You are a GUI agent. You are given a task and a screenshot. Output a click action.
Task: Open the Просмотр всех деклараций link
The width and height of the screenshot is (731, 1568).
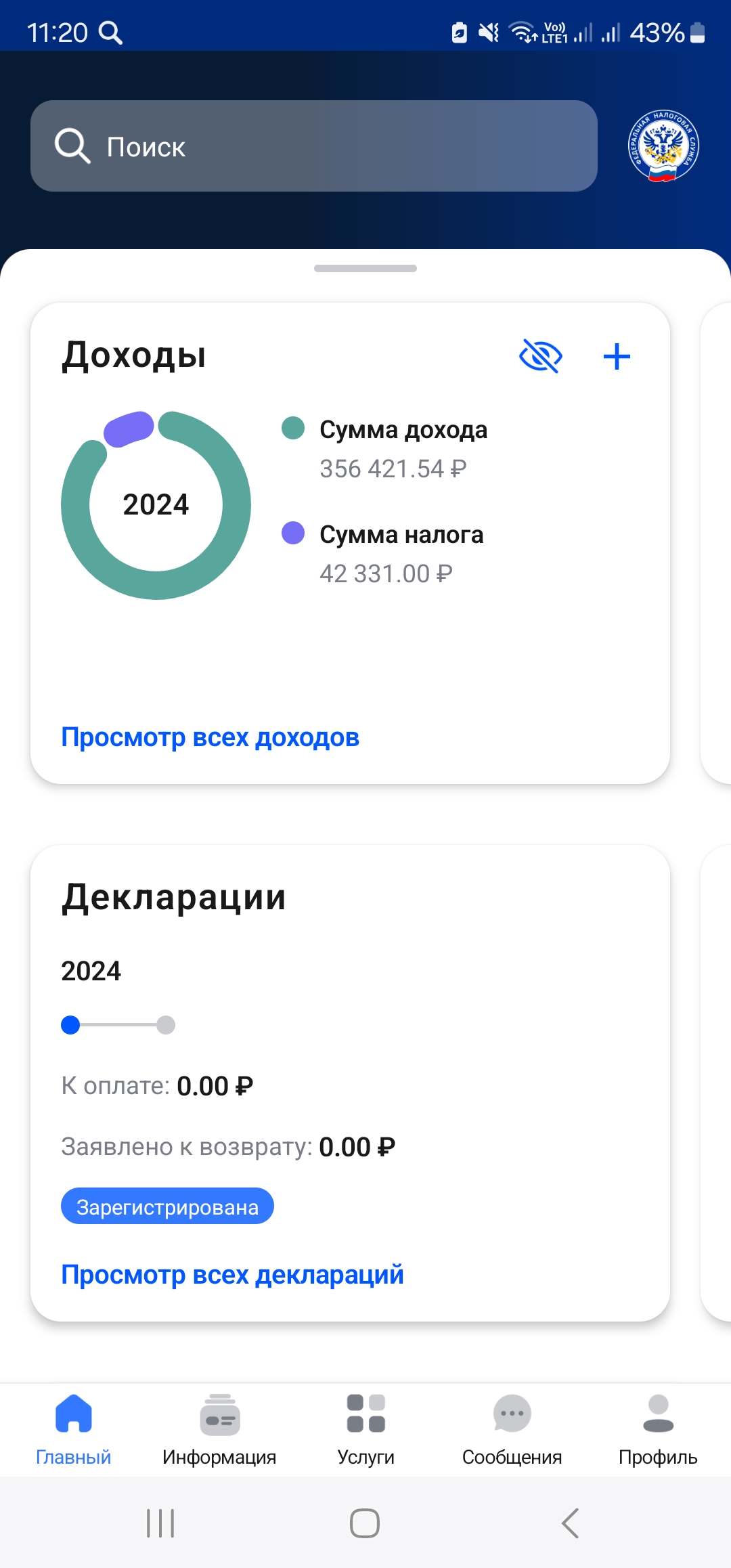coord(232,1275)
